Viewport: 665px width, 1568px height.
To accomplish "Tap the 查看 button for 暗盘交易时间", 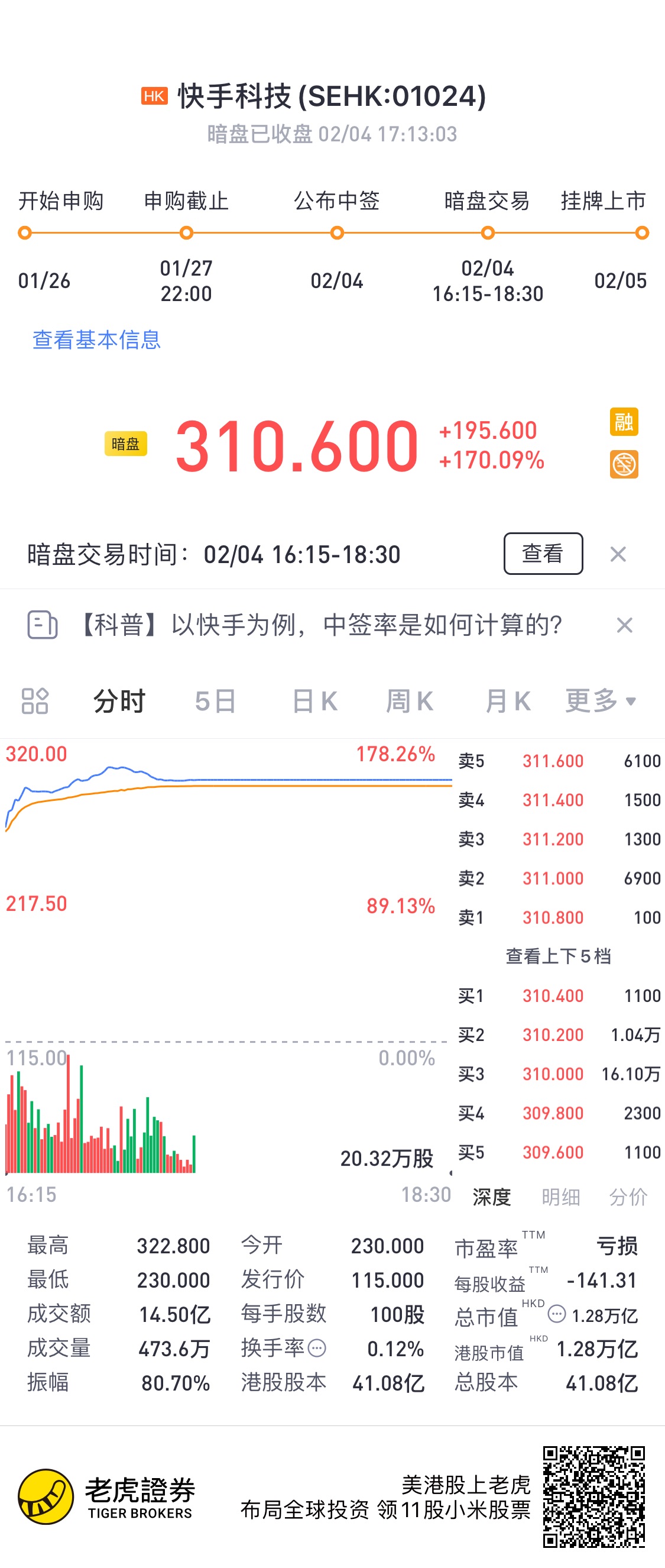I will (543, 554).
